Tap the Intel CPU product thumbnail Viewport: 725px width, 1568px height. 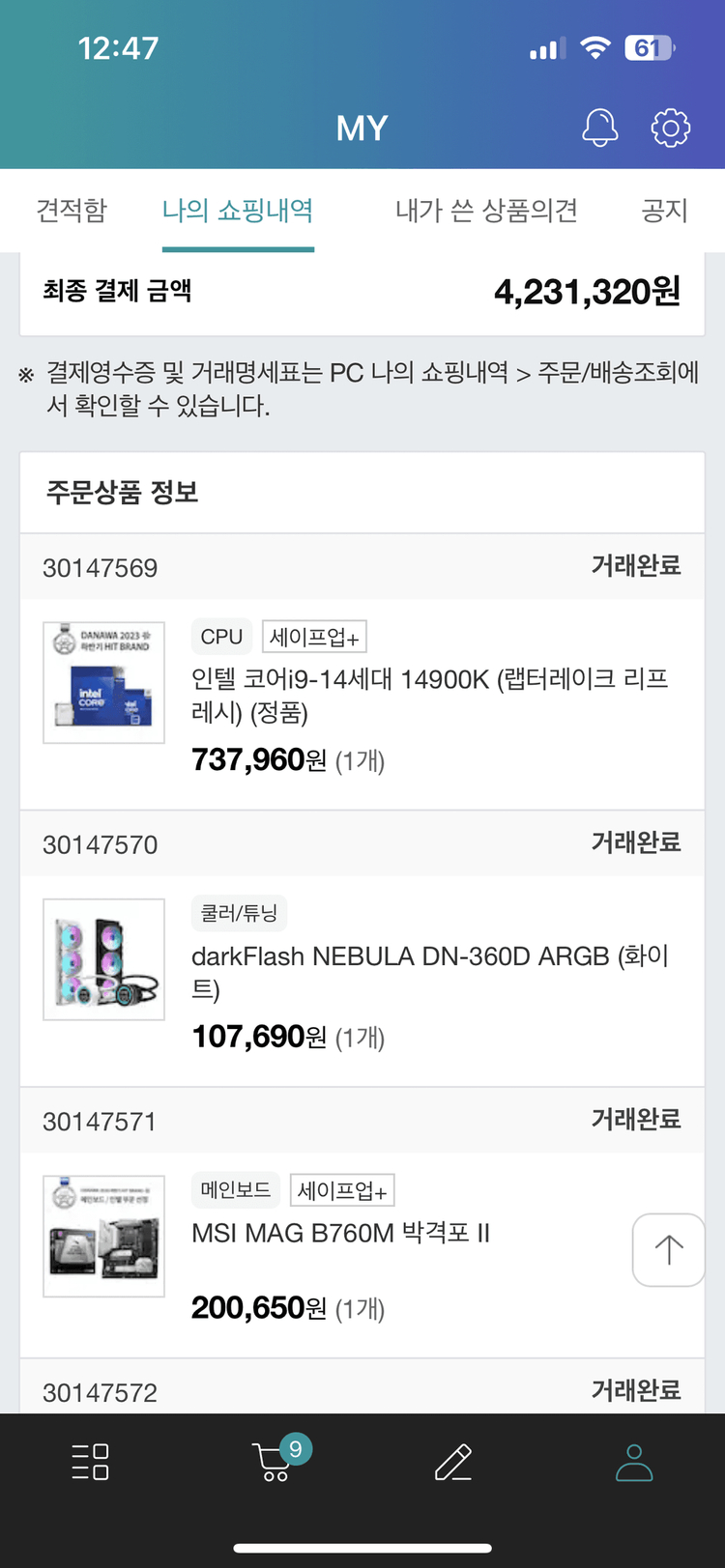coord(103,682)
